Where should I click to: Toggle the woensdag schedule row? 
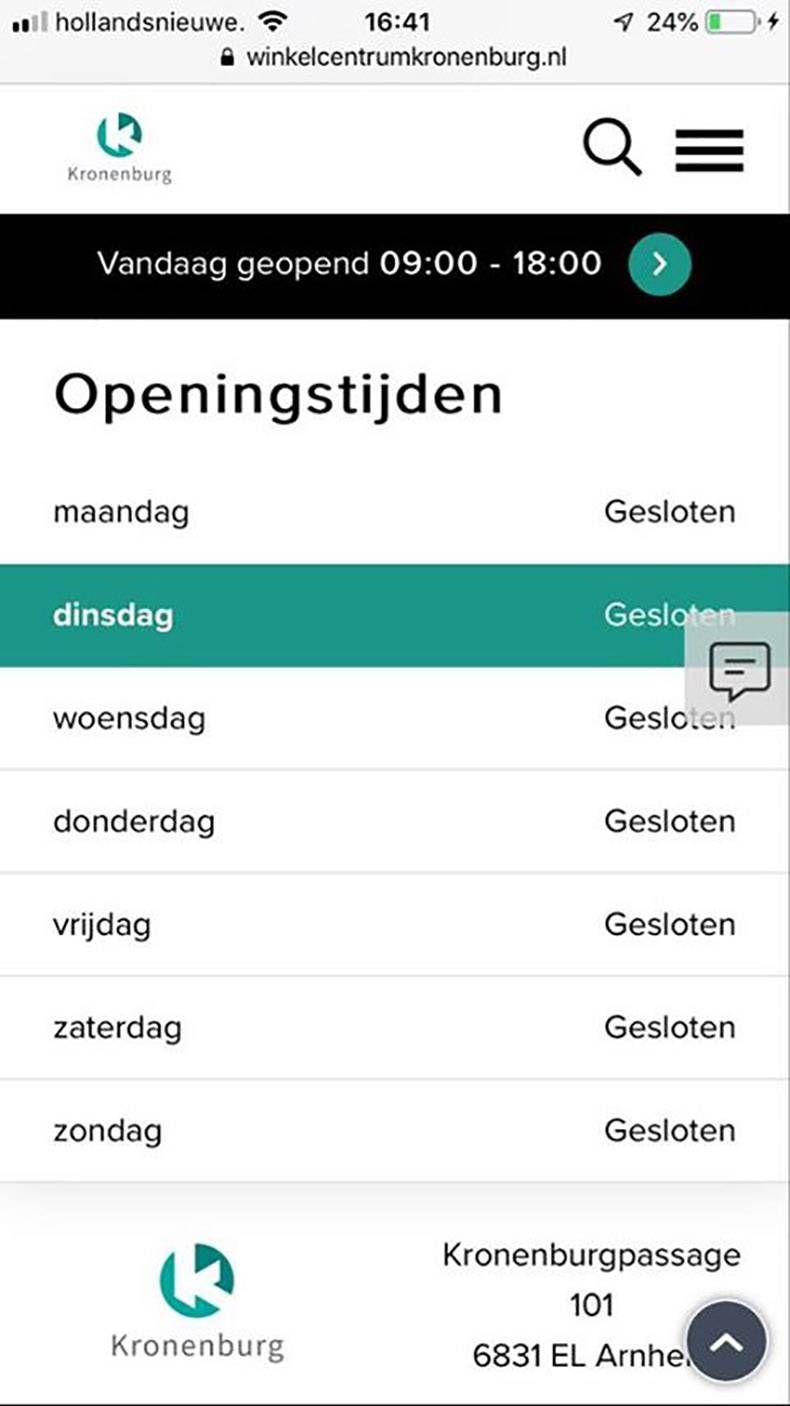tap(395, 718)
